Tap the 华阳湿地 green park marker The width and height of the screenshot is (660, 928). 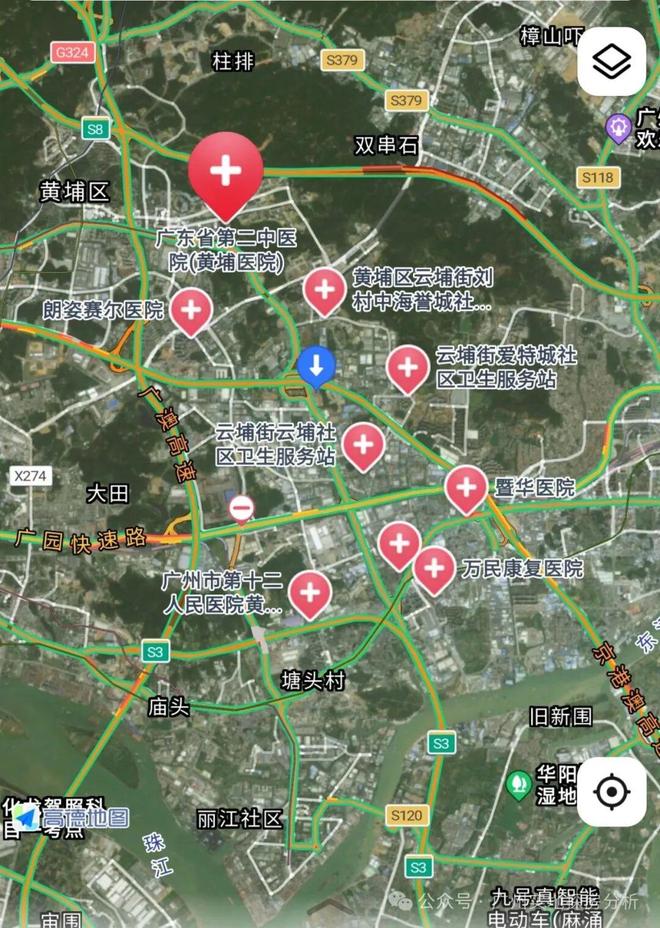point(518,784)
